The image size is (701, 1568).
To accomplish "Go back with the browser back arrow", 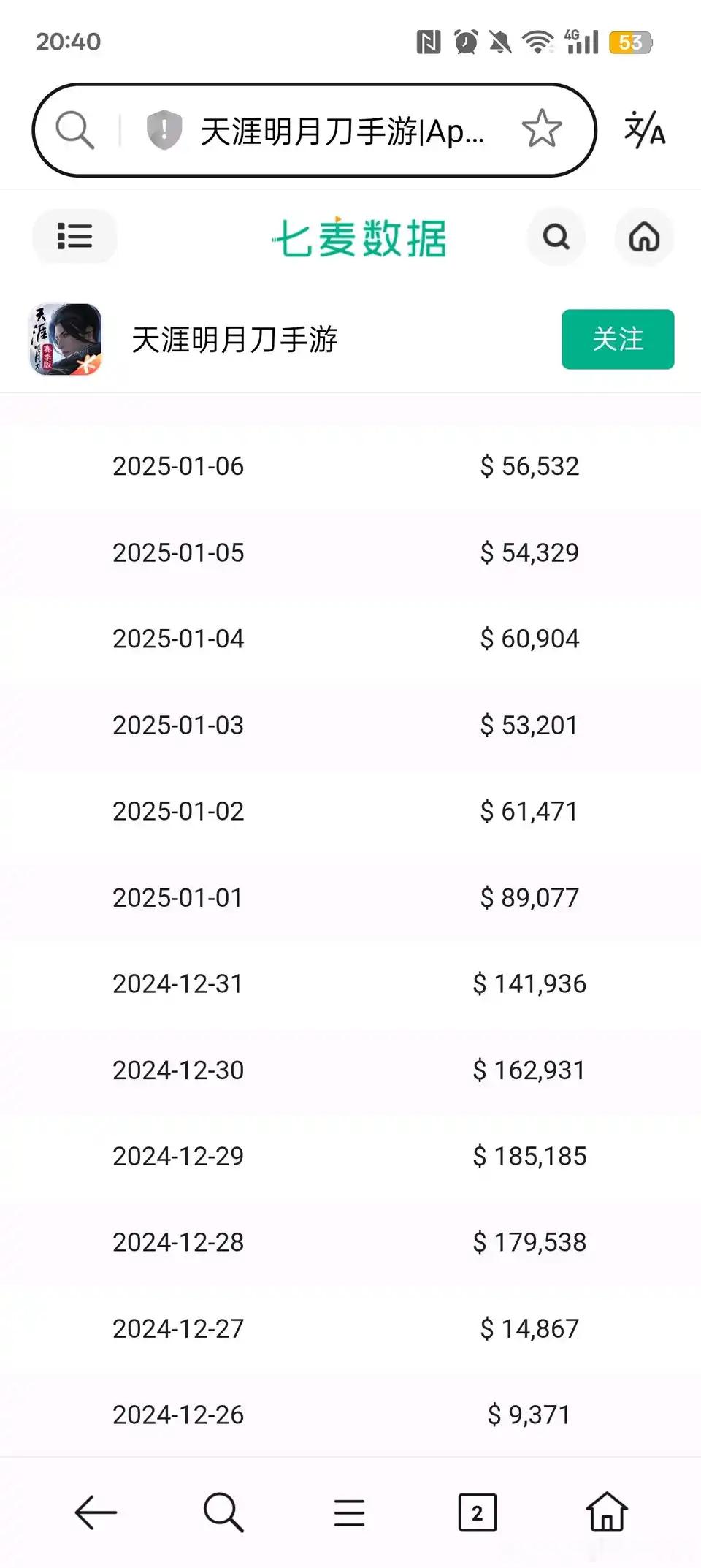I will pos(96,1512).
